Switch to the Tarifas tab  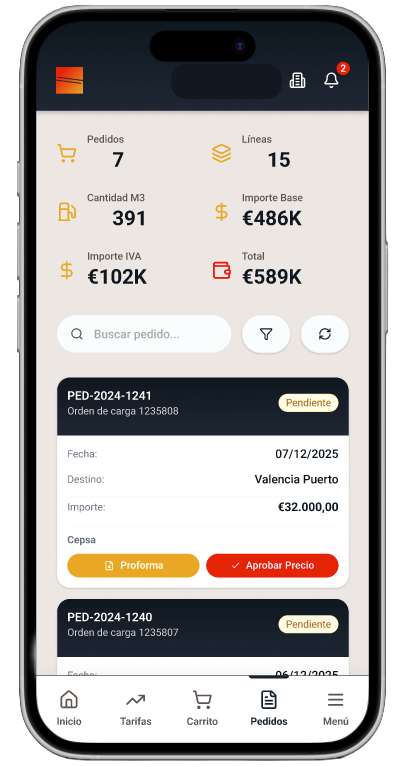click(135, 708)
